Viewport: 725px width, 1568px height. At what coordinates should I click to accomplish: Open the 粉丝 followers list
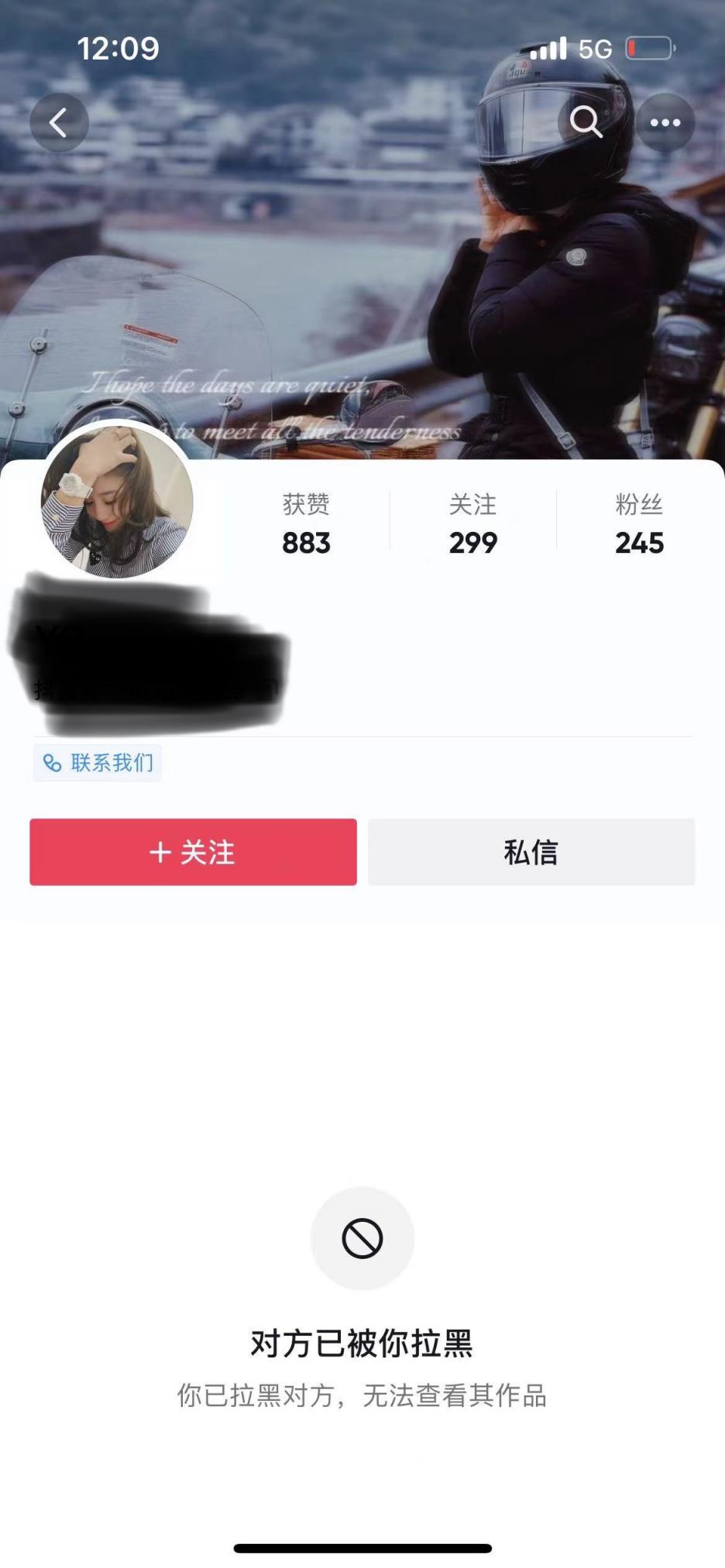[x=639, y=525]
